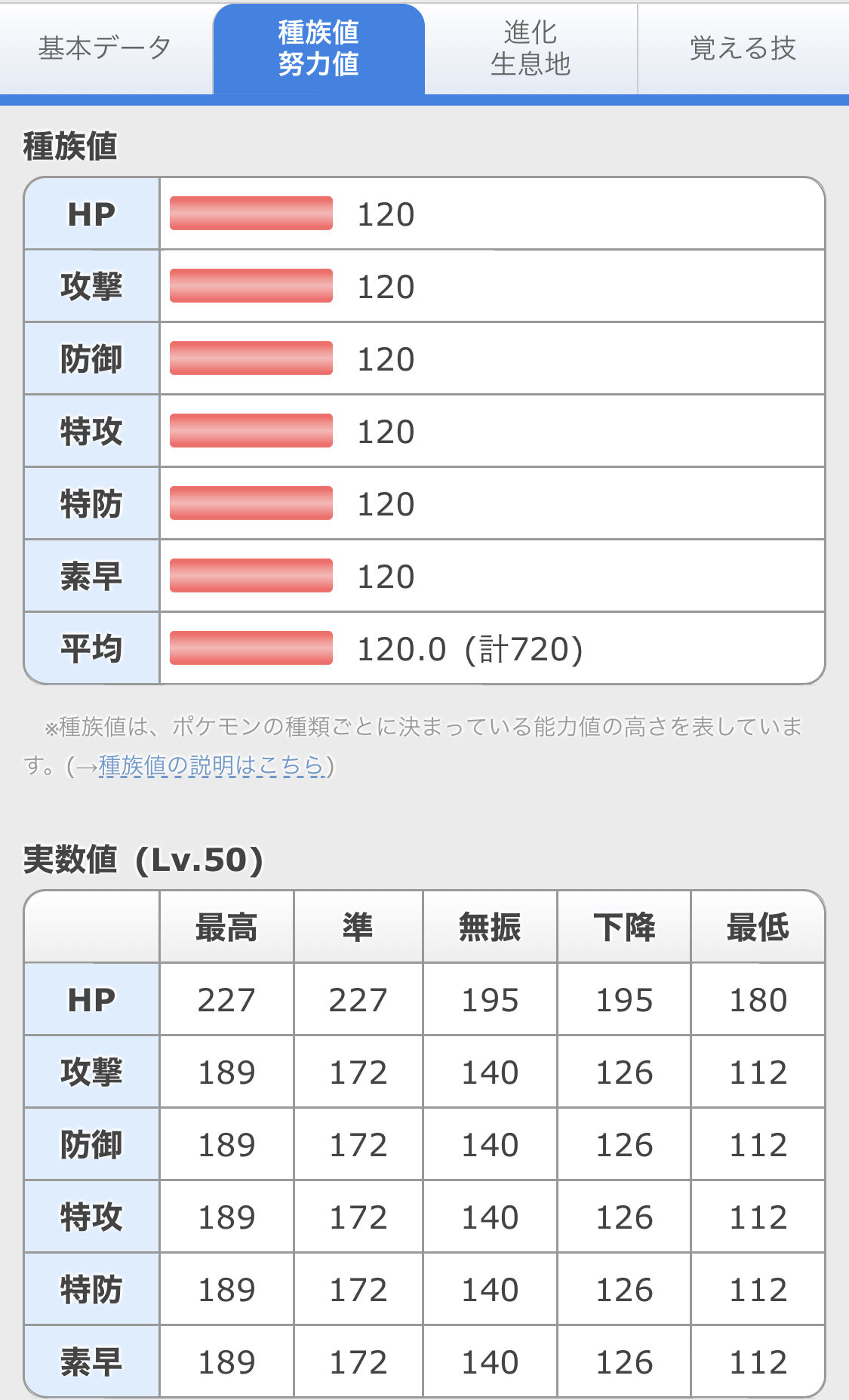Screen dimensions: 849x1400
Task: Open the 進化 生息地 tab
Action: (x=531, y=48)
